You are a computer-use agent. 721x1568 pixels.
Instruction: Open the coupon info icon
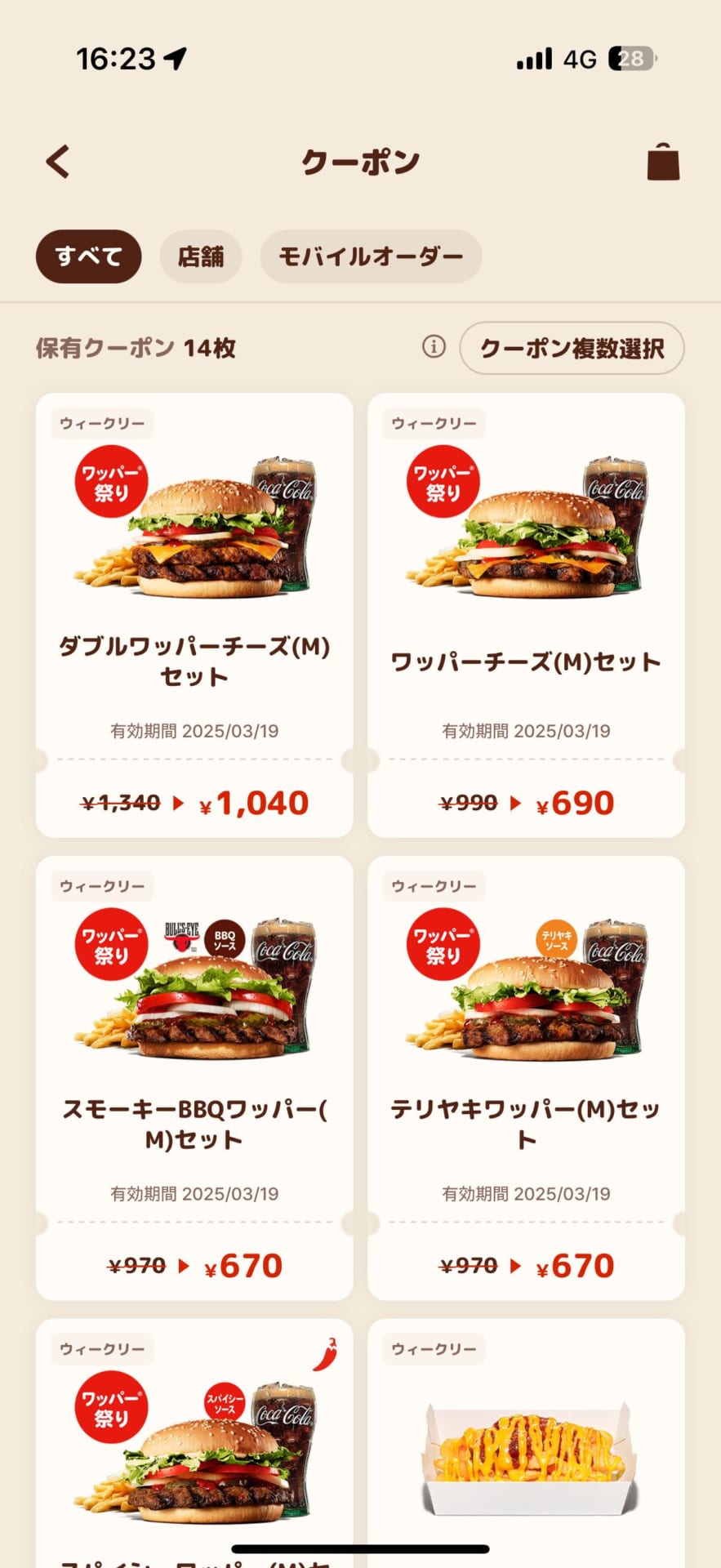(x=434, y=347)
